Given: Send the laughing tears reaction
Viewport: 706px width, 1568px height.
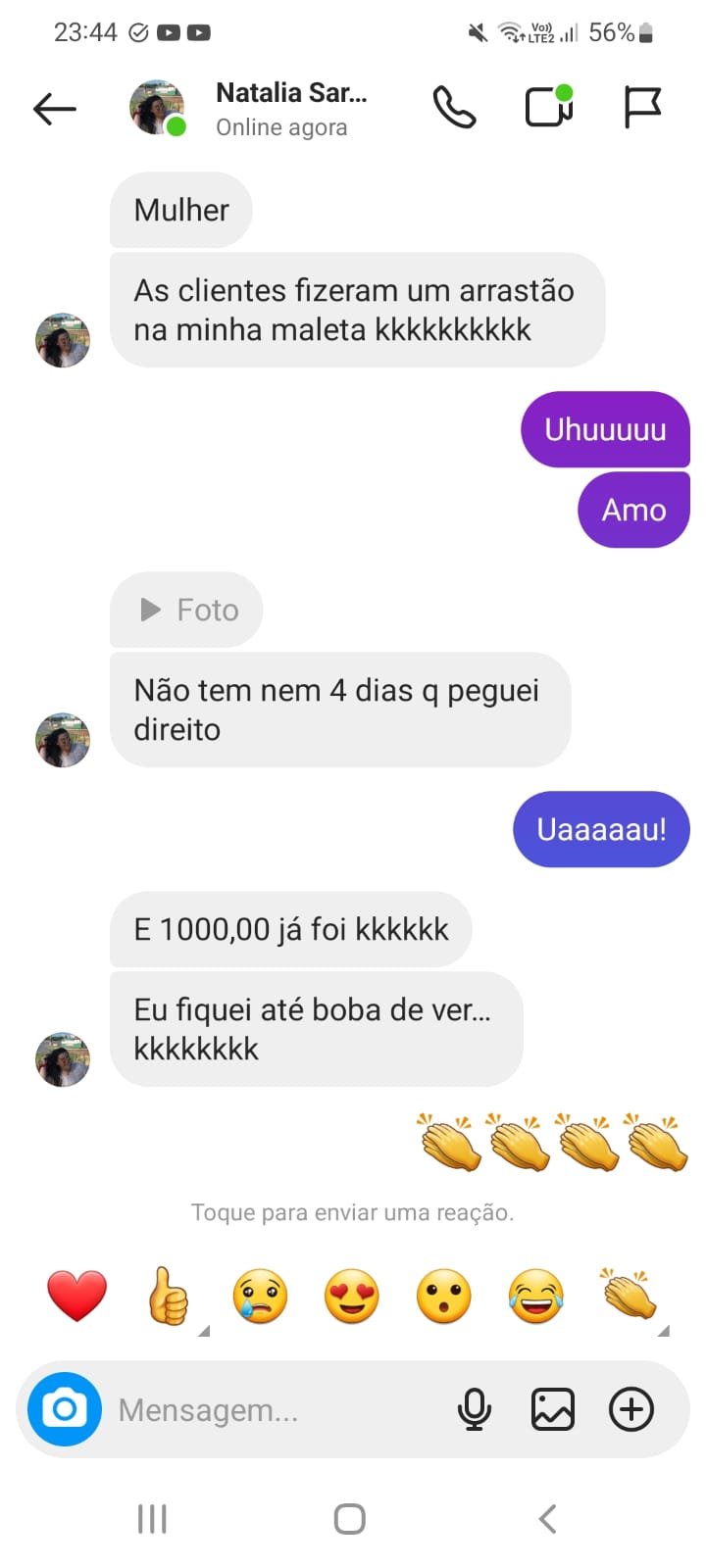Looking at the screenshot, I should click(x=536, y=1296).
